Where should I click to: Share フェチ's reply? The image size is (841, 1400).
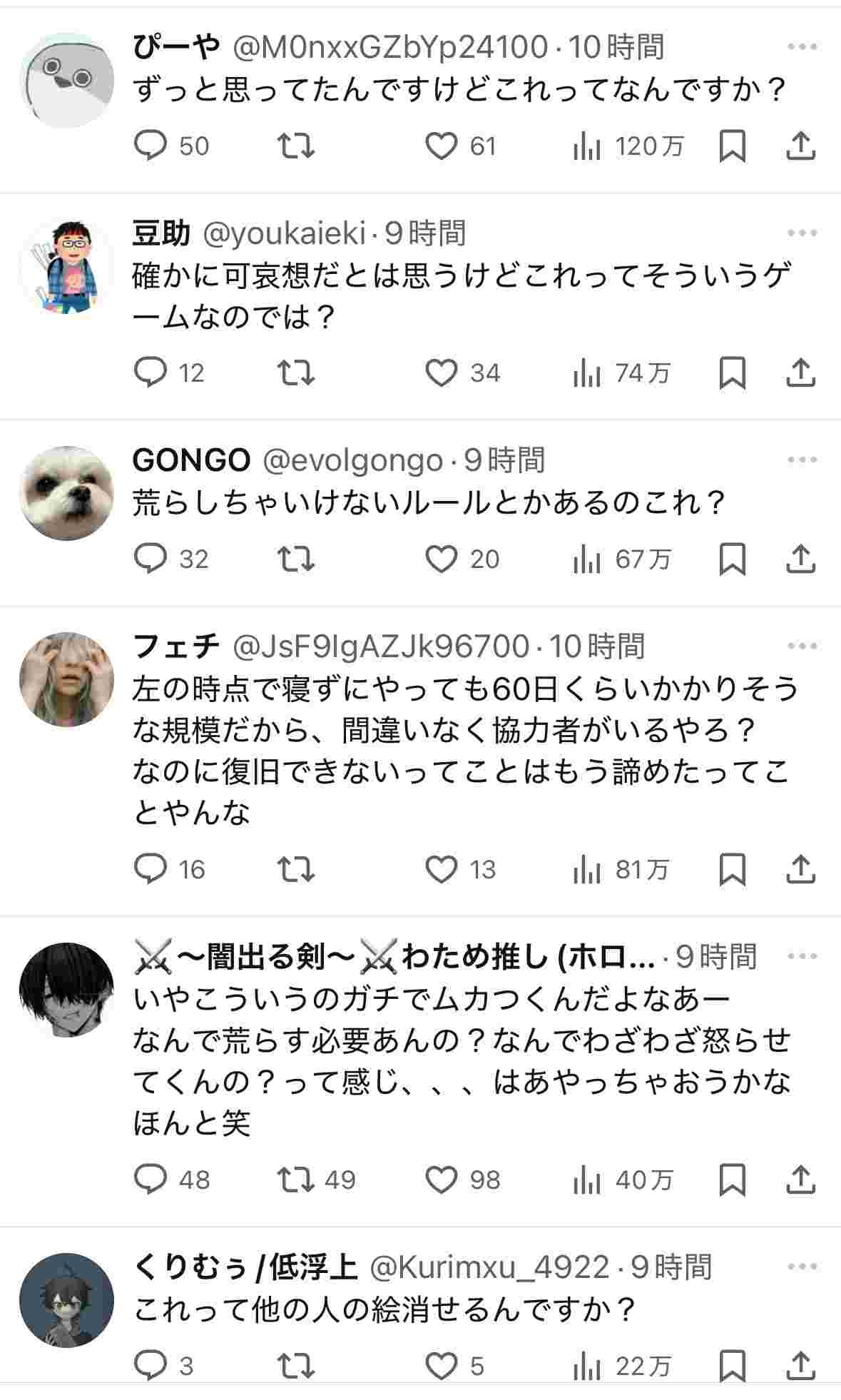(x=800, y=869)
